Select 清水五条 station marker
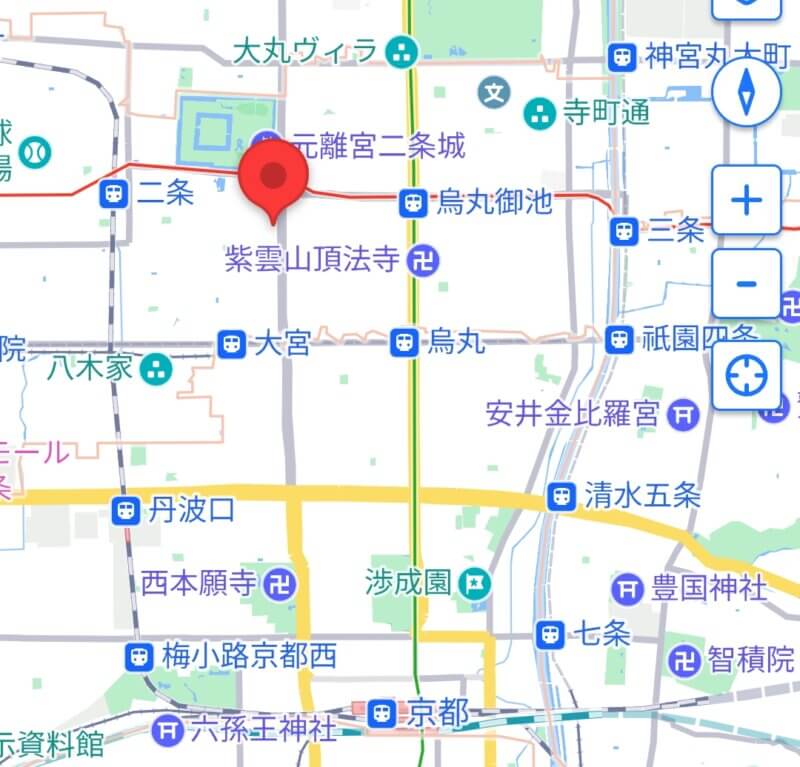Viewport: 800px width, 767px height. pyautogui.click(x=562, y=494)
